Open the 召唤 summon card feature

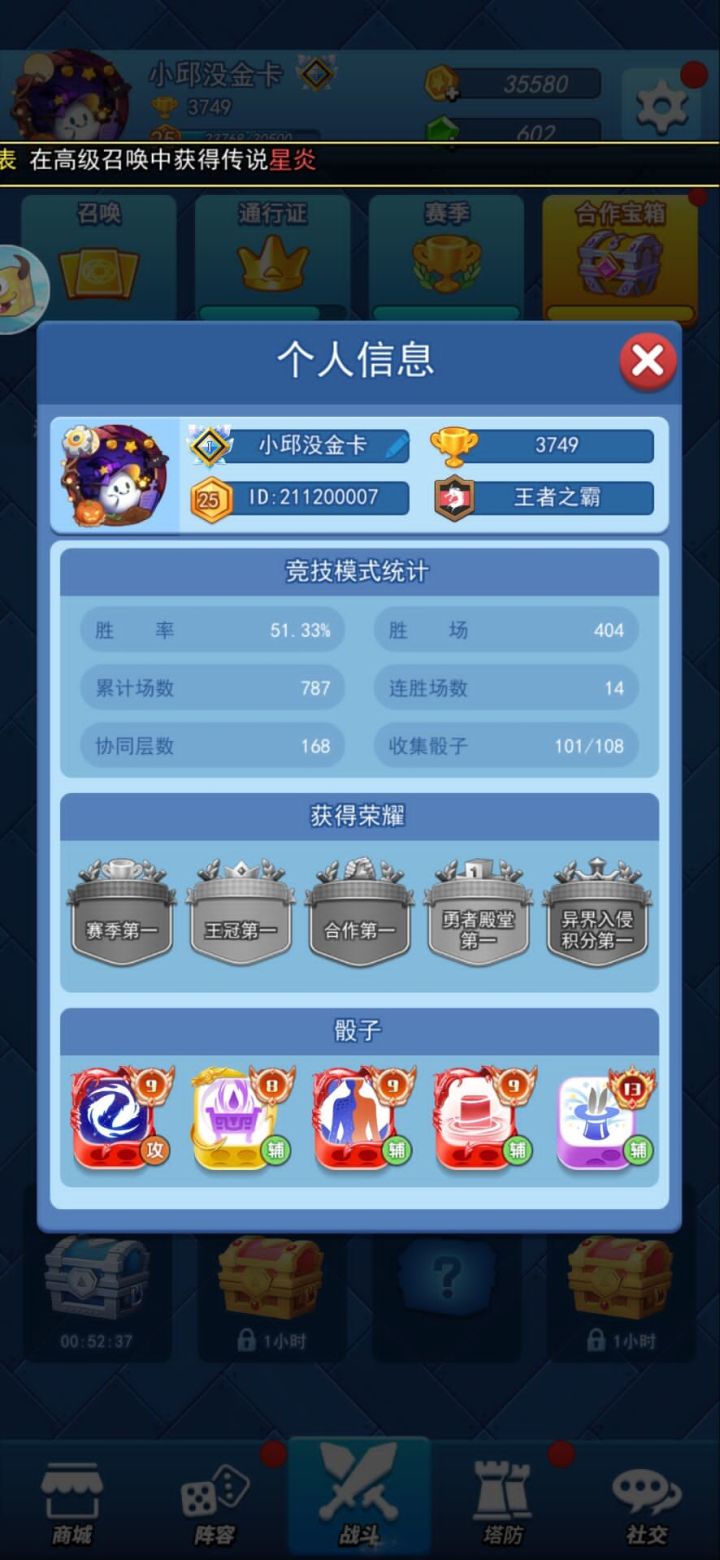click(x=97, y=255)
